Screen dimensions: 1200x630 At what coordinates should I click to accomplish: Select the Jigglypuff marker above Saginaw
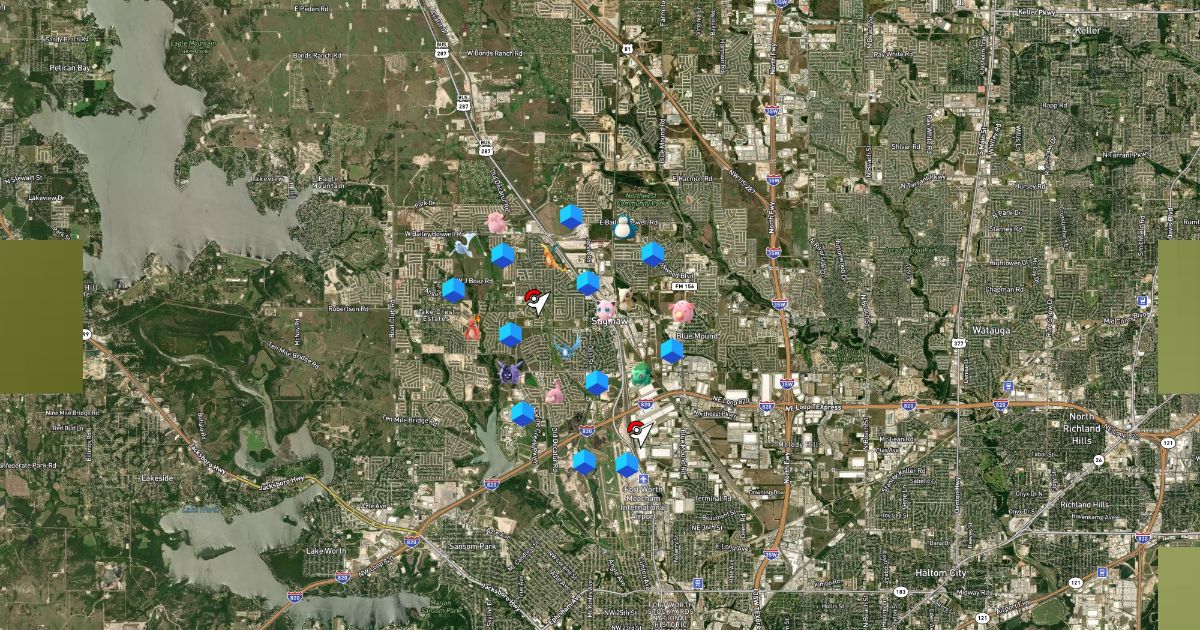coord(606,308)
